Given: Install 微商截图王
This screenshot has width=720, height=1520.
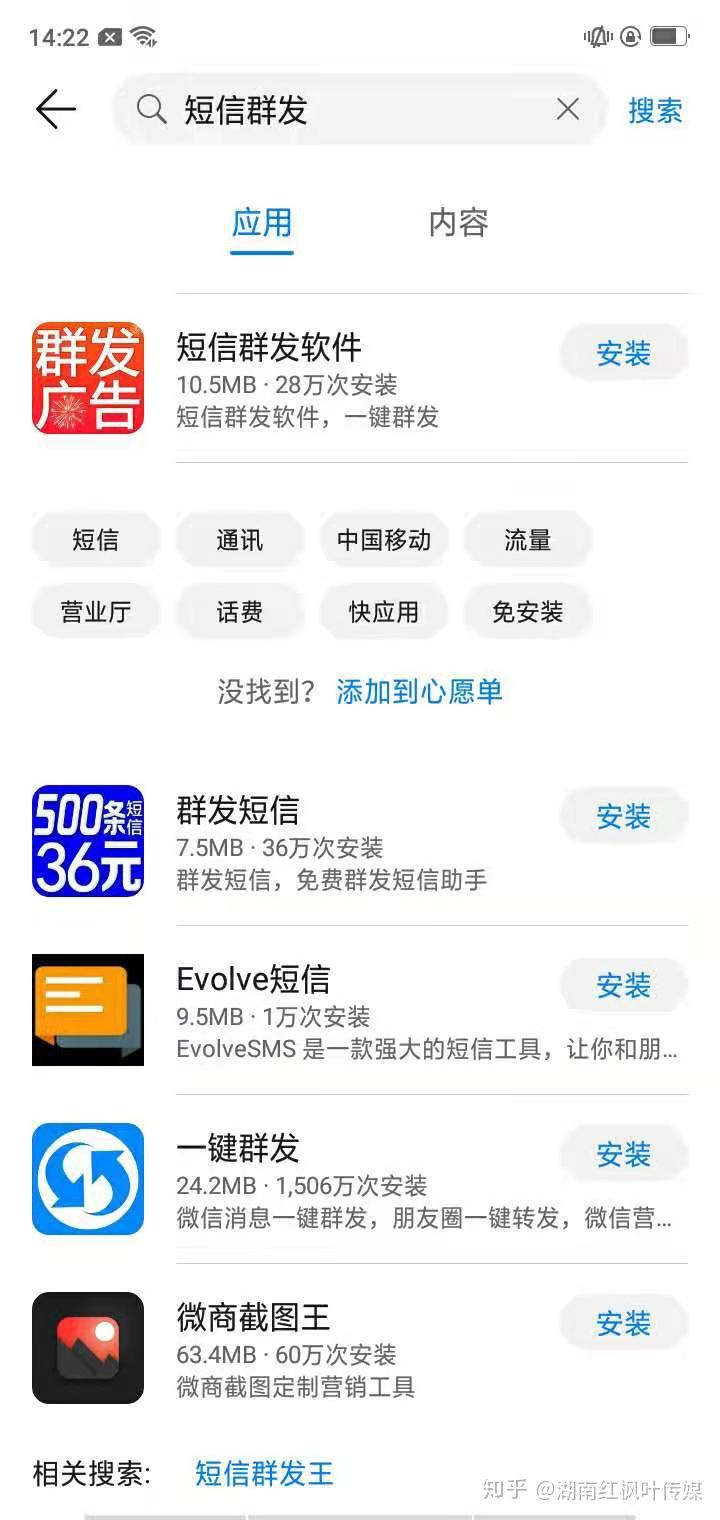Looking at the screenshot, I should (x=623, y=1324).
